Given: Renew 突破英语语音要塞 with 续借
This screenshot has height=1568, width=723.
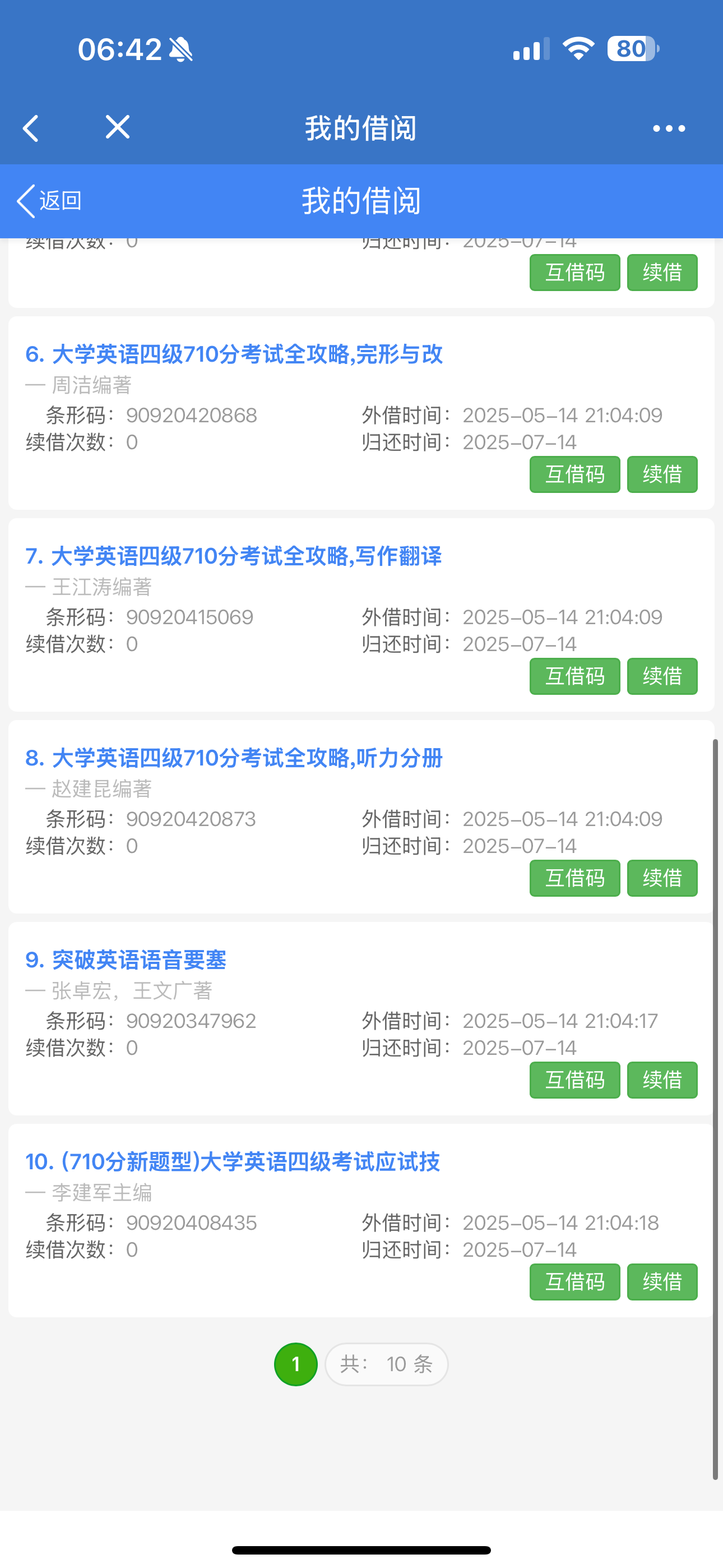Looking at the screenshot, I should pos(661,1081).
